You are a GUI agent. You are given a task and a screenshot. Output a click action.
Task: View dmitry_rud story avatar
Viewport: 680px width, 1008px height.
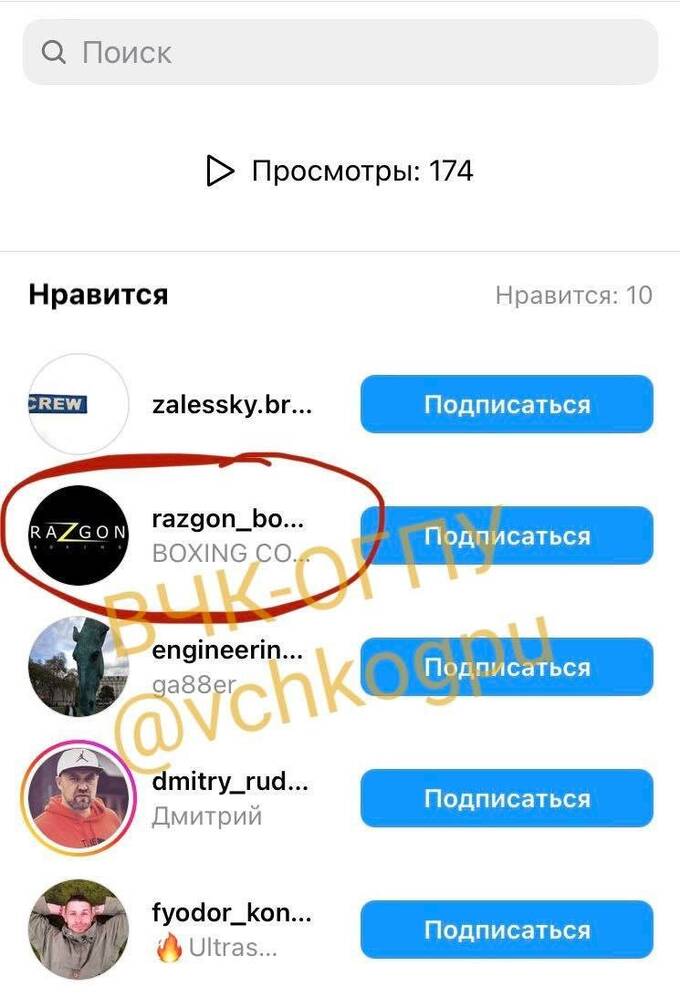78,798
